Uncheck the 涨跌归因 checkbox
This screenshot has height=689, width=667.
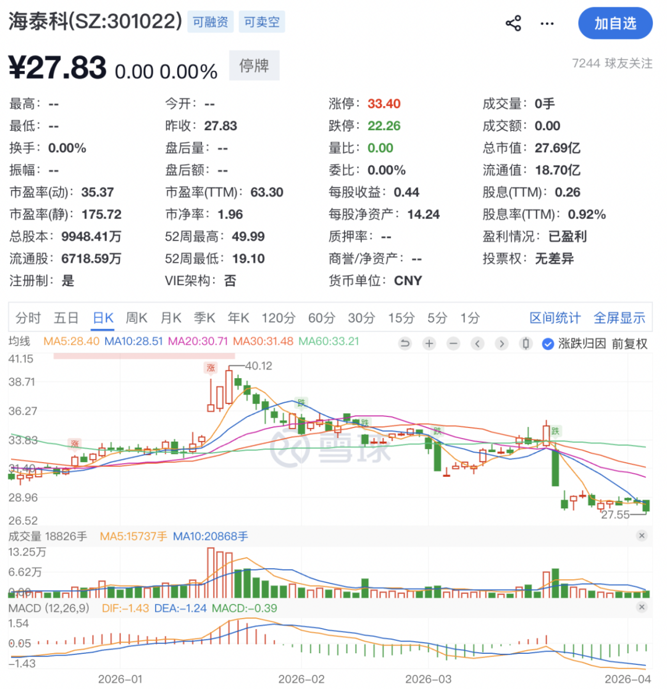point(547,344)
